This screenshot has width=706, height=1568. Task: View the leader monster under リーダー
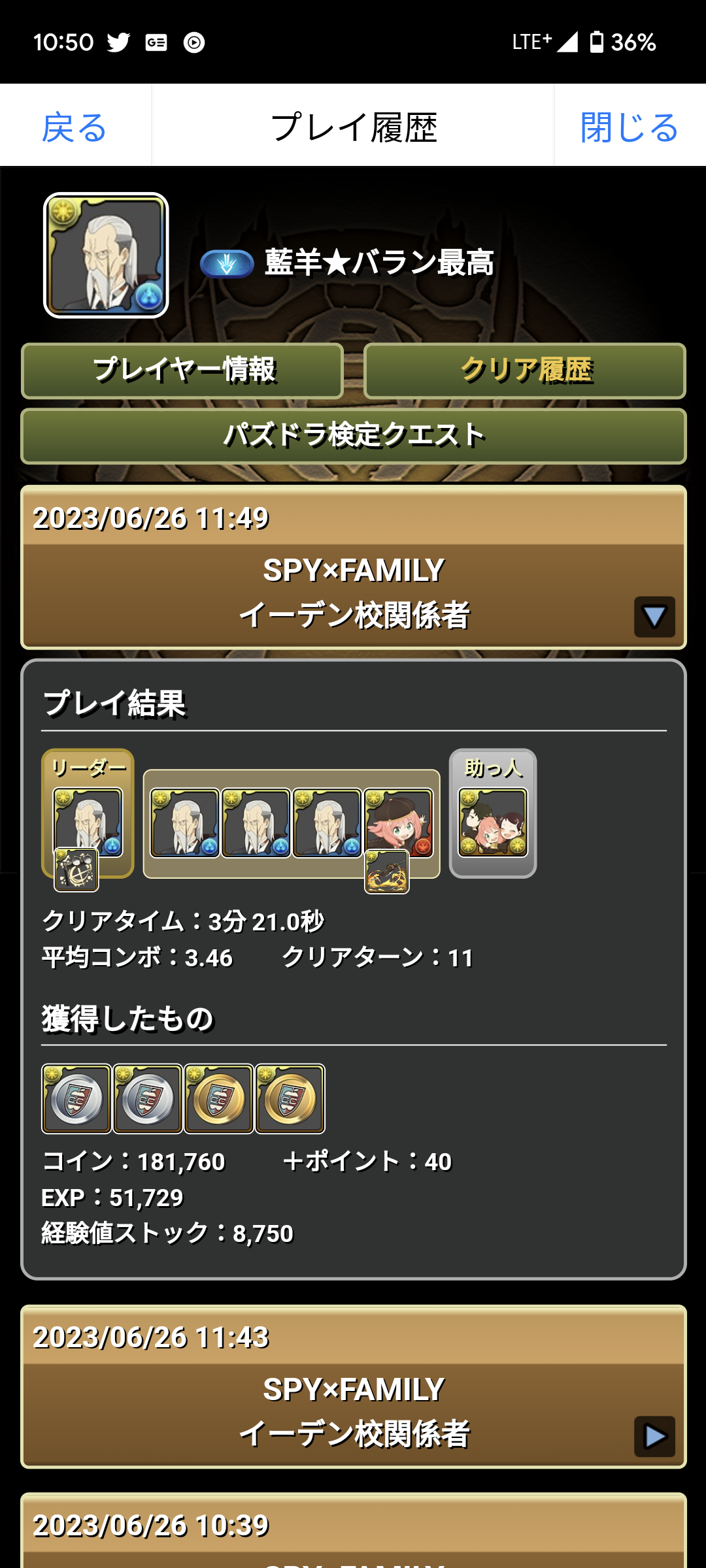coord(88,822)
